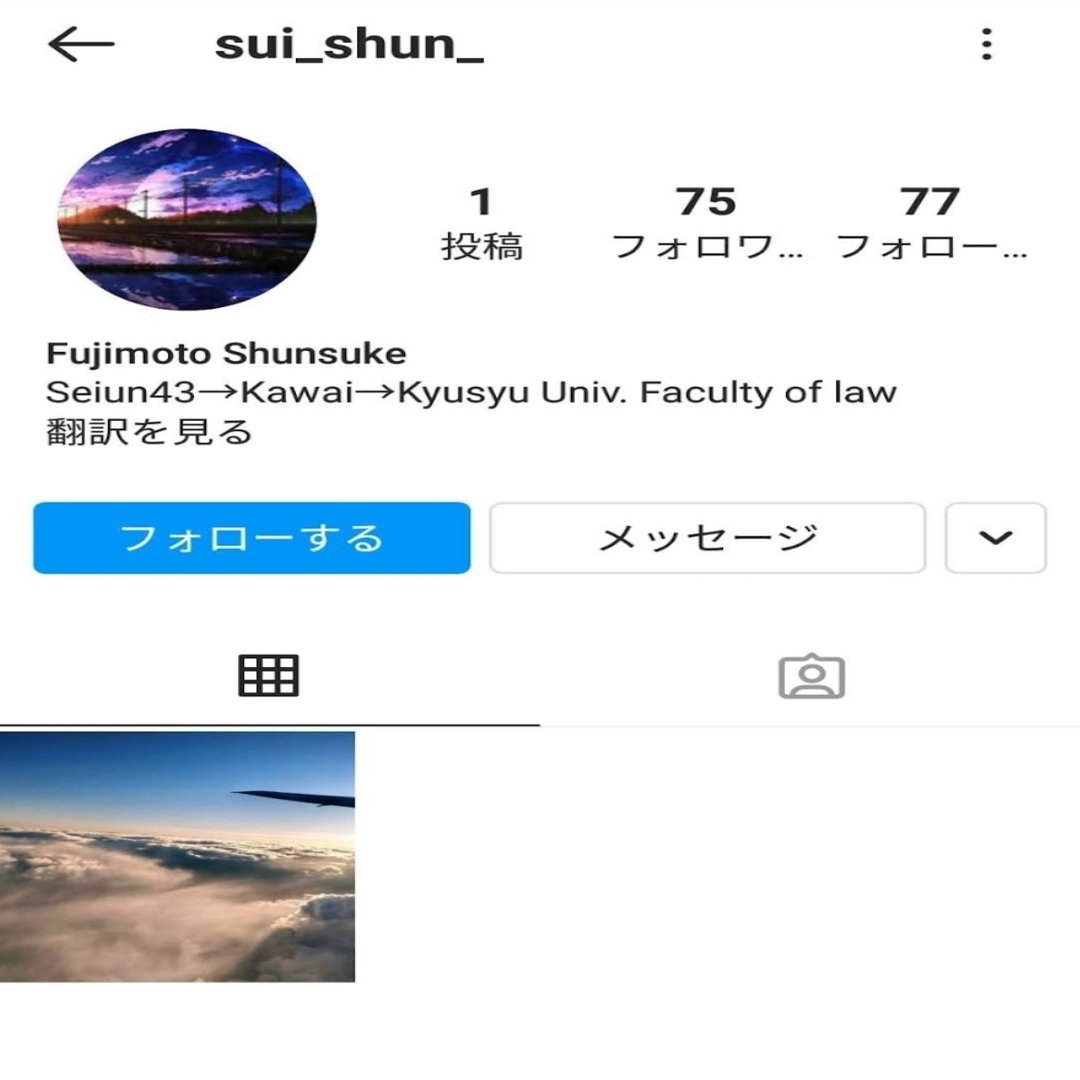Expand the suggested accounts chevron
Screen dimensions: 1080x1080
pyautogui.click(x=995, y=538)
